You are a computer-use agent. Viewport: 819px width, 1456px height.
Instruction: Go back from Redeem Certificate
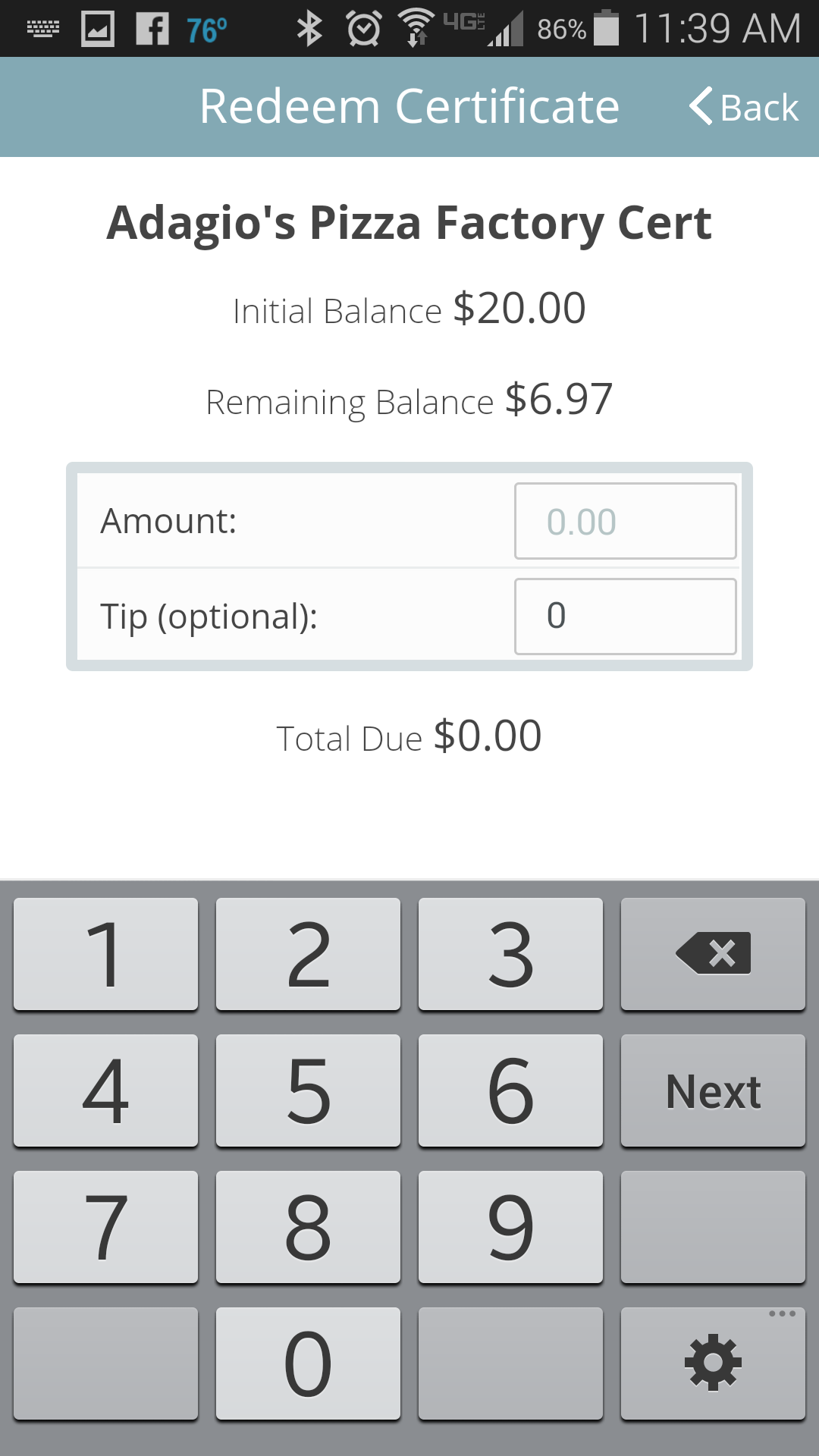click(744, 107)
